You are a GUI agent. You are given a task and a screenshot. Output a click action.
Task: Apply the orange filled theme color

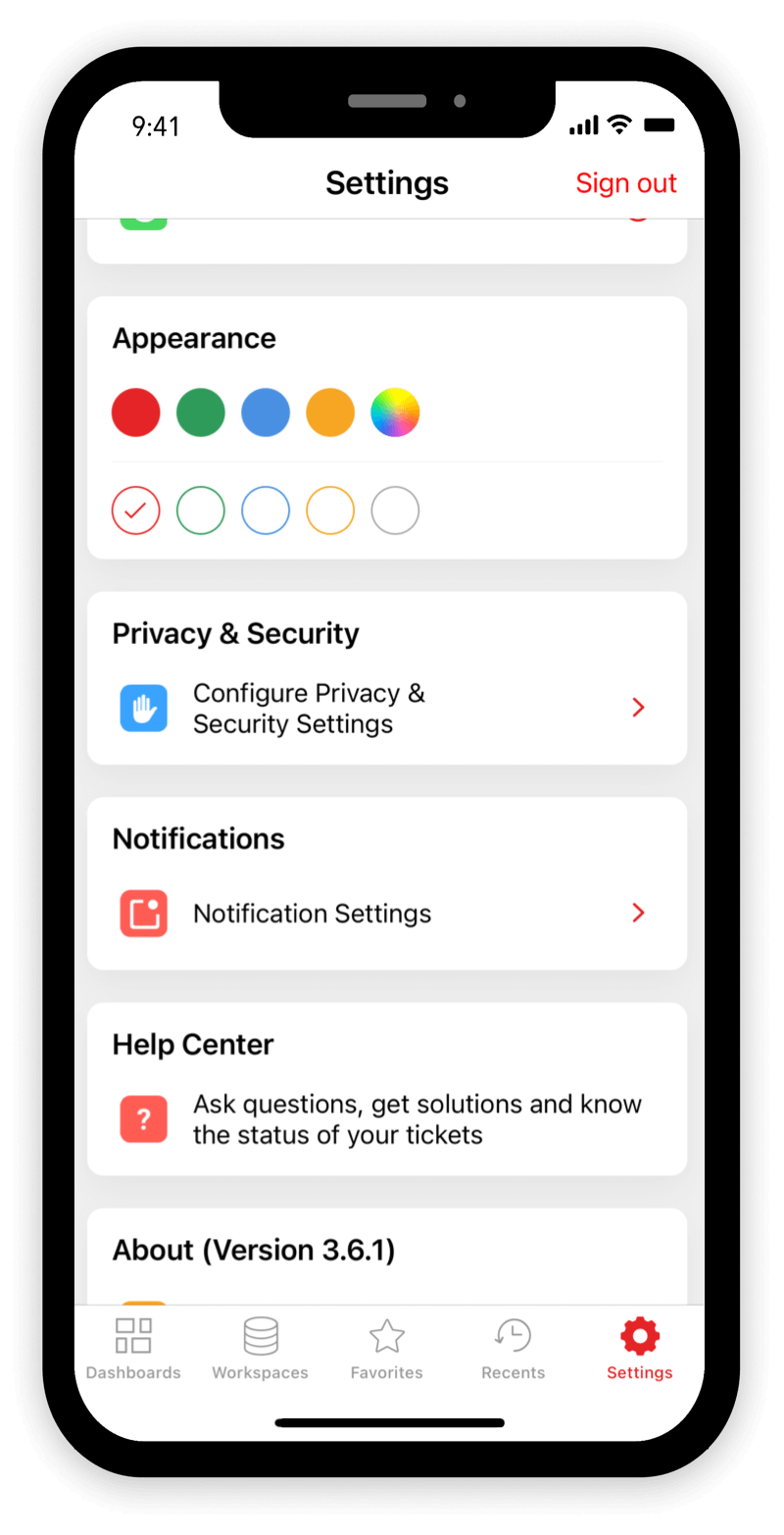[330, 413]
